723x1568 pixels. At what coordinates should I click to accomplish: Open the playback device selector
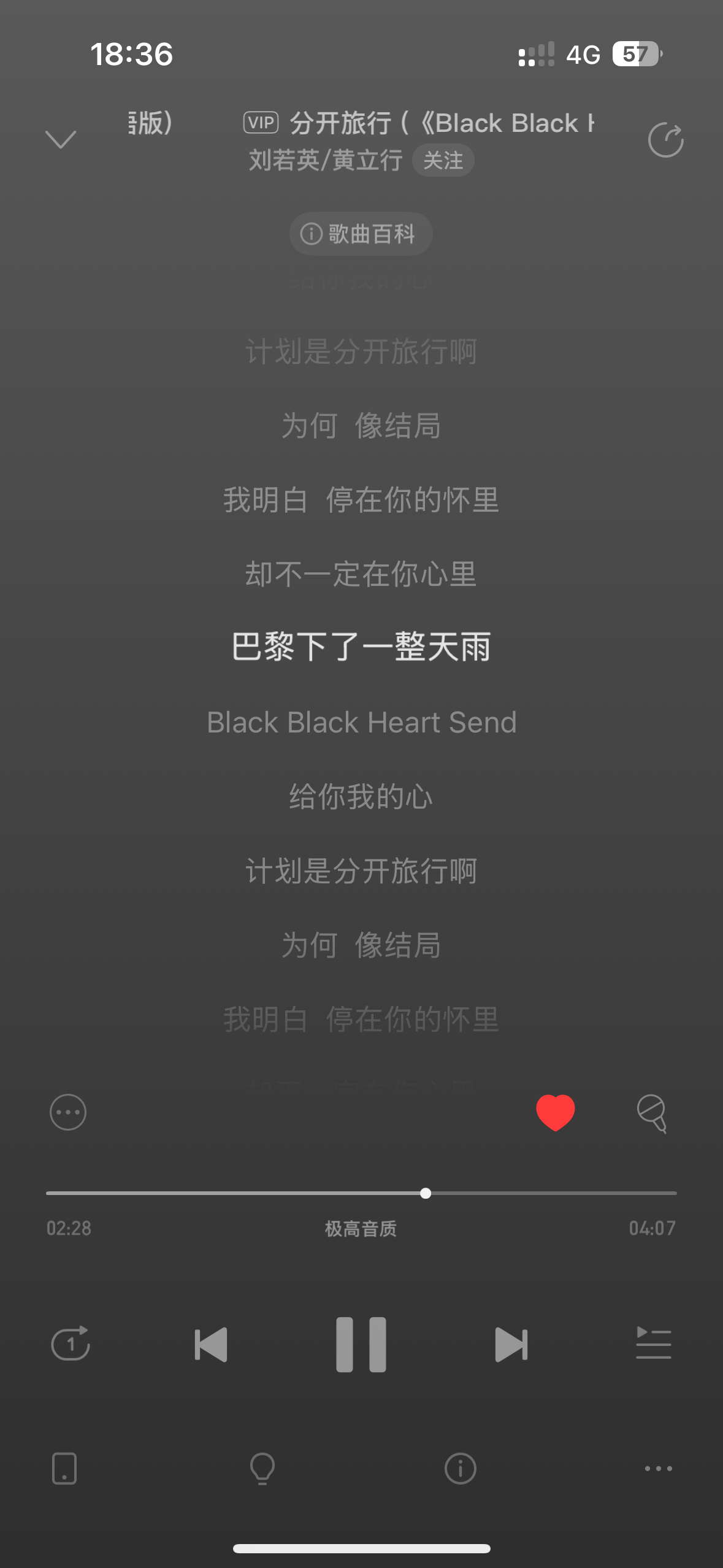[64, 1468]
